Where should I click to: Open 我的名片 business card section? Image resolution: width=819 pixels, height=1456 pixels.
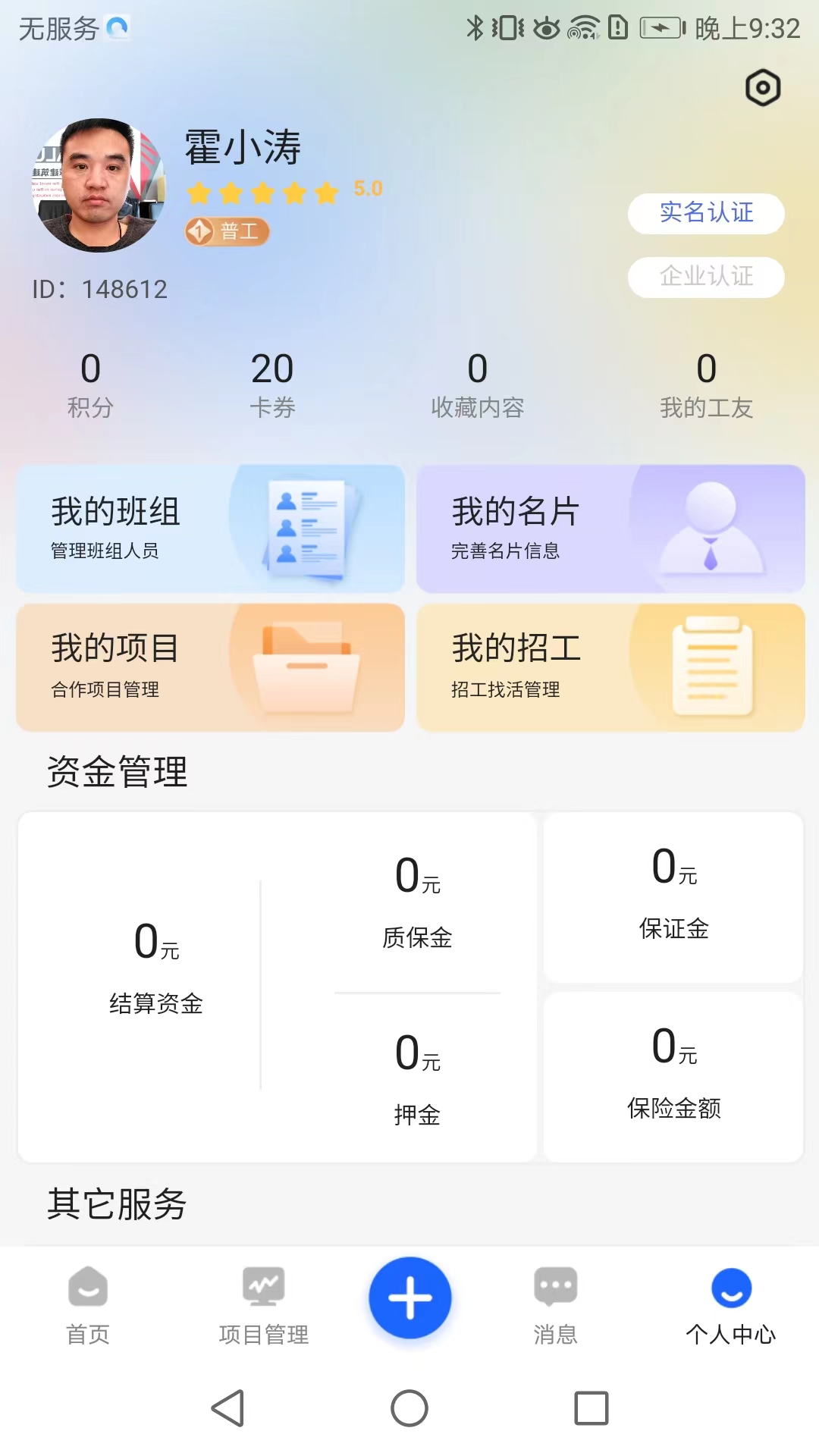[610, 529]
